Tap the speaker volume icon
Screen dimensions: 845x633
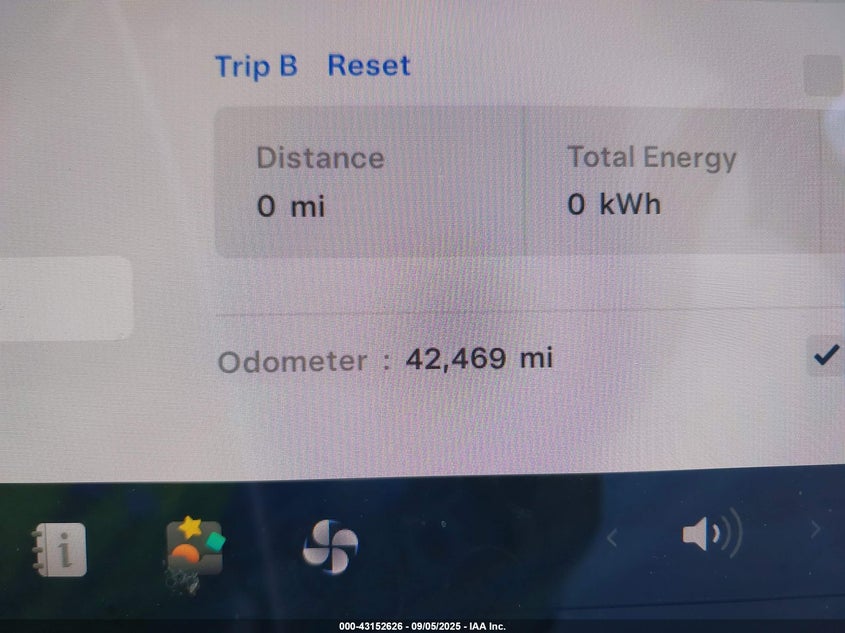[x=711, y=534]
